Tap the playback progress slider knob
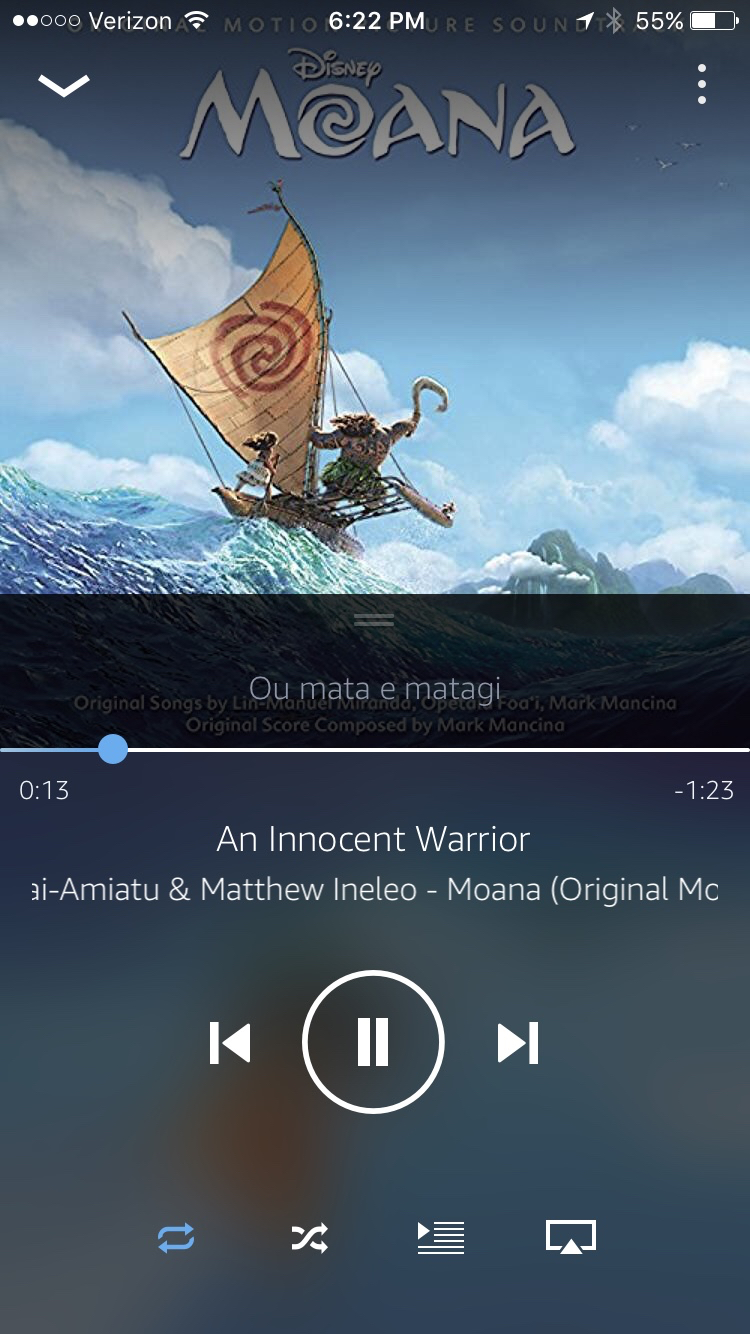 click(113, 749)
